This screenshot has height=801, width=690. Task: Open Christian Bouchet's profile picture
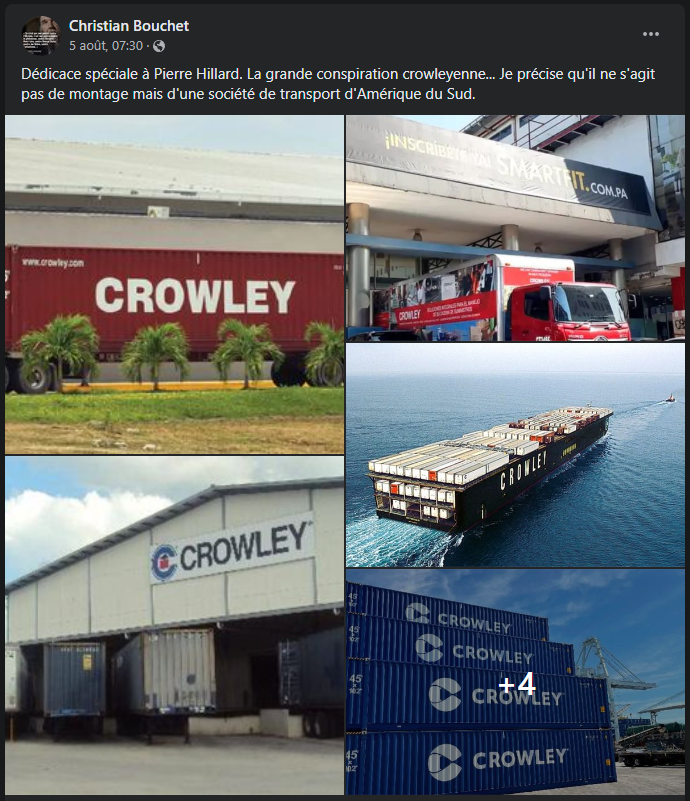[40, 35]
